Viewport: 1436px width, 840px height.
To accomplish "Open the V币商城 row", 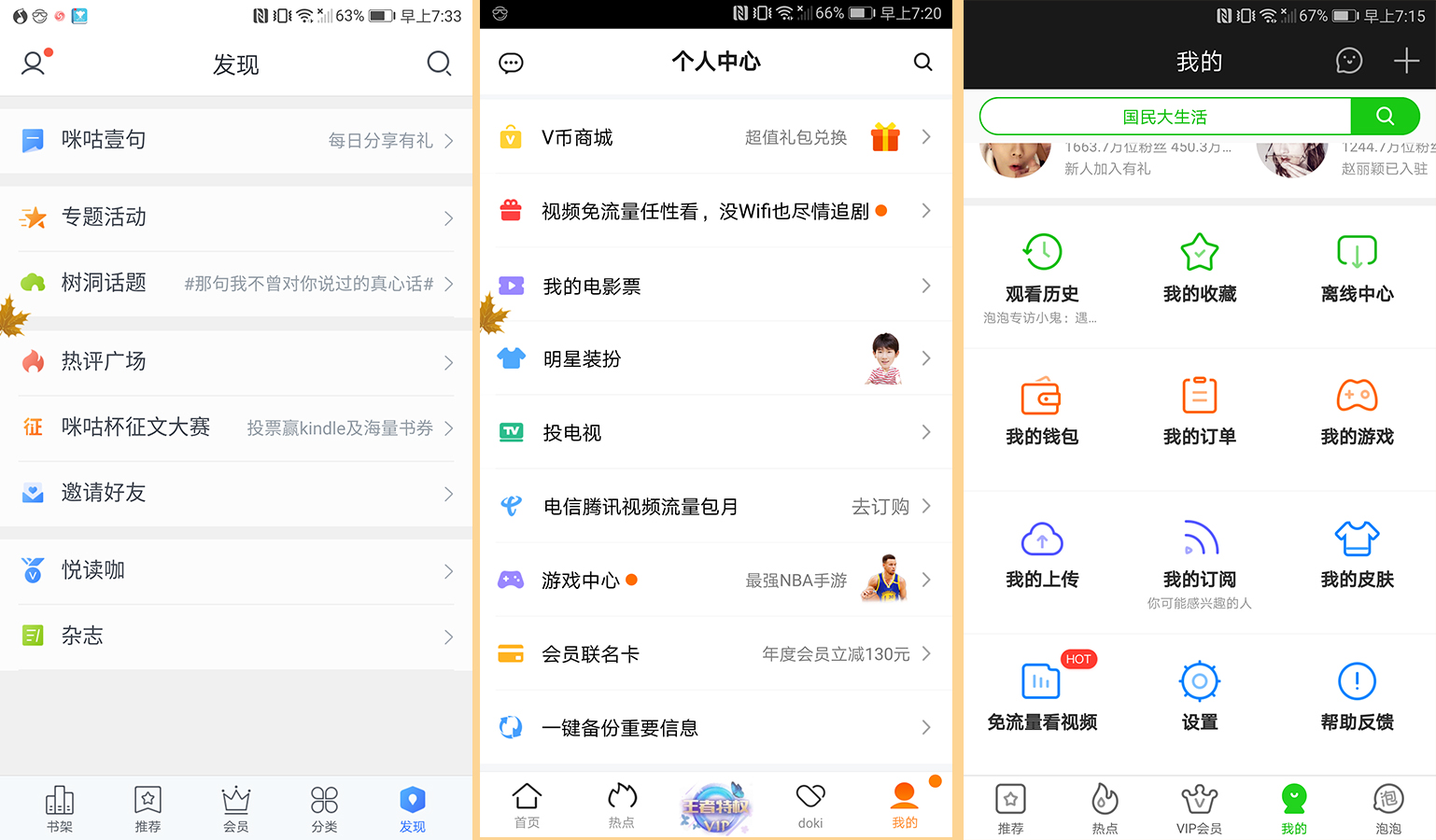I will point(715,137).
